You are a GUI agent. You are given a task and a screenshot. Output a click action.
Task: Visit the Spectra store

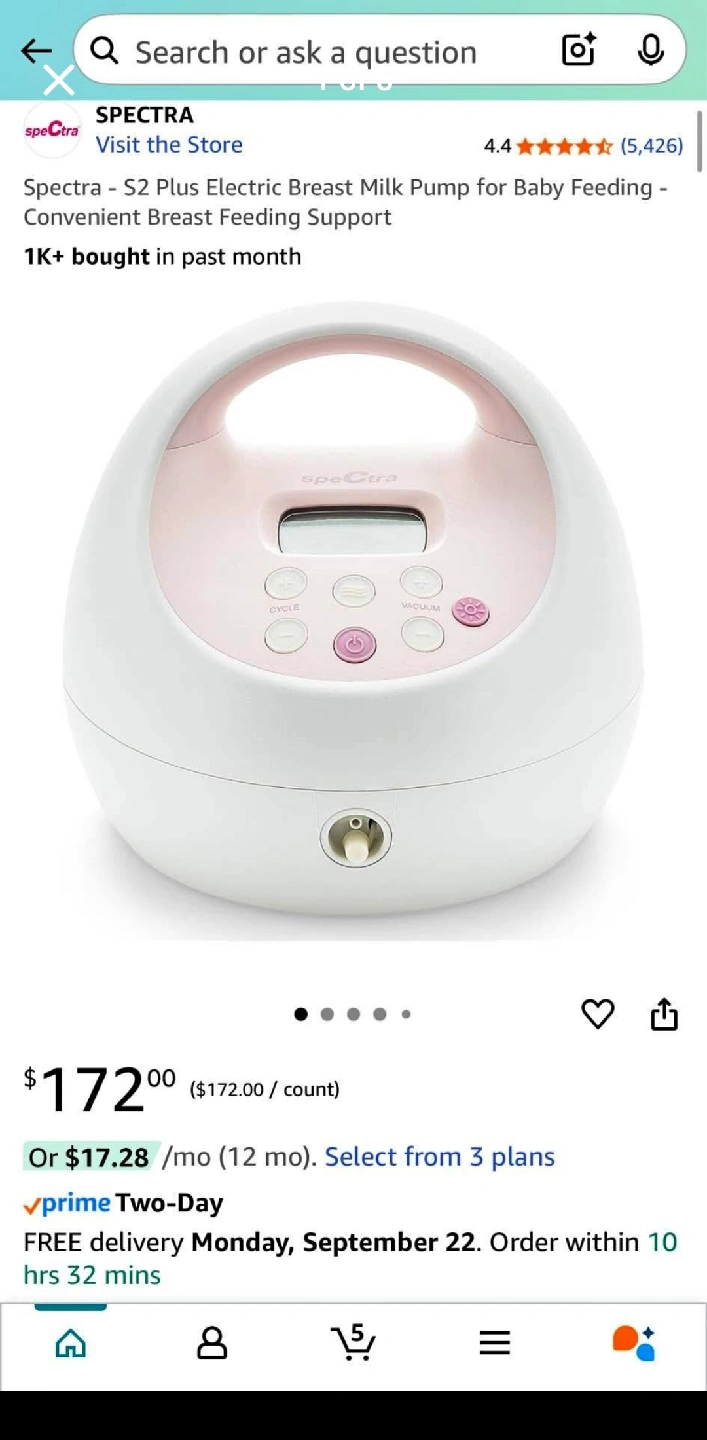click(169, 145)
